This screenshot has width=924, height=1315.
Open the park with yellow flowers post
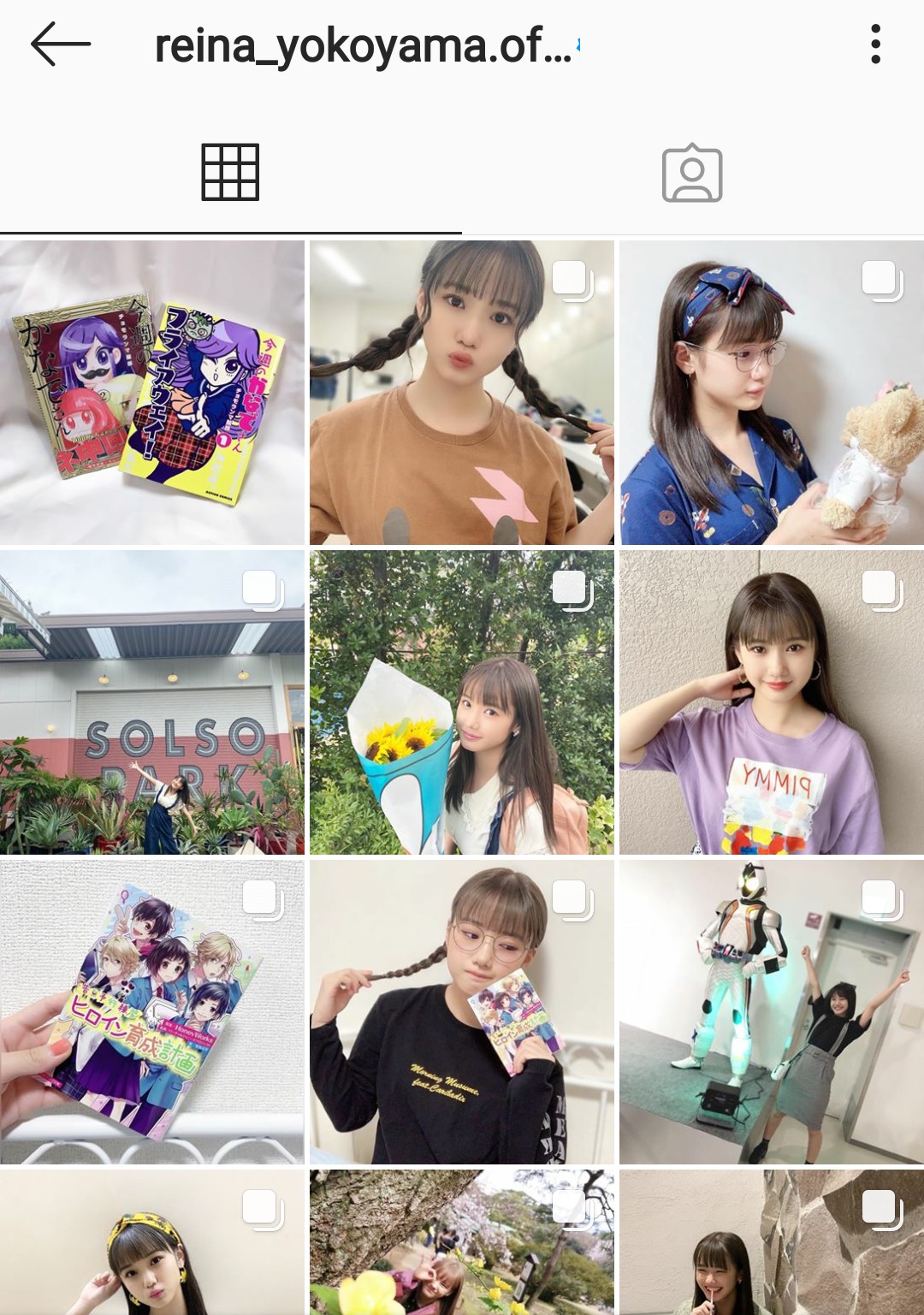(462, 1242)
